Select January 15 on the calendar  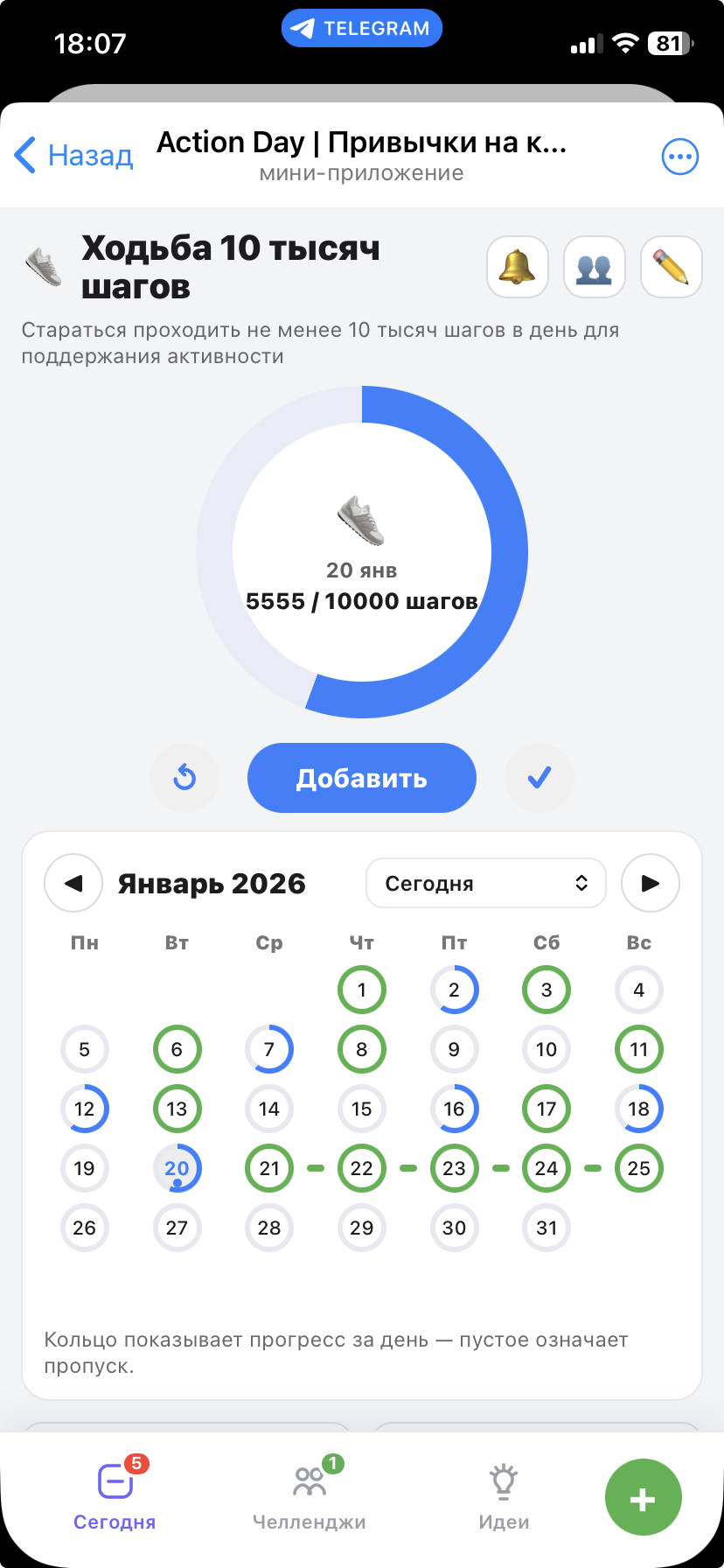click(361, 1109)
